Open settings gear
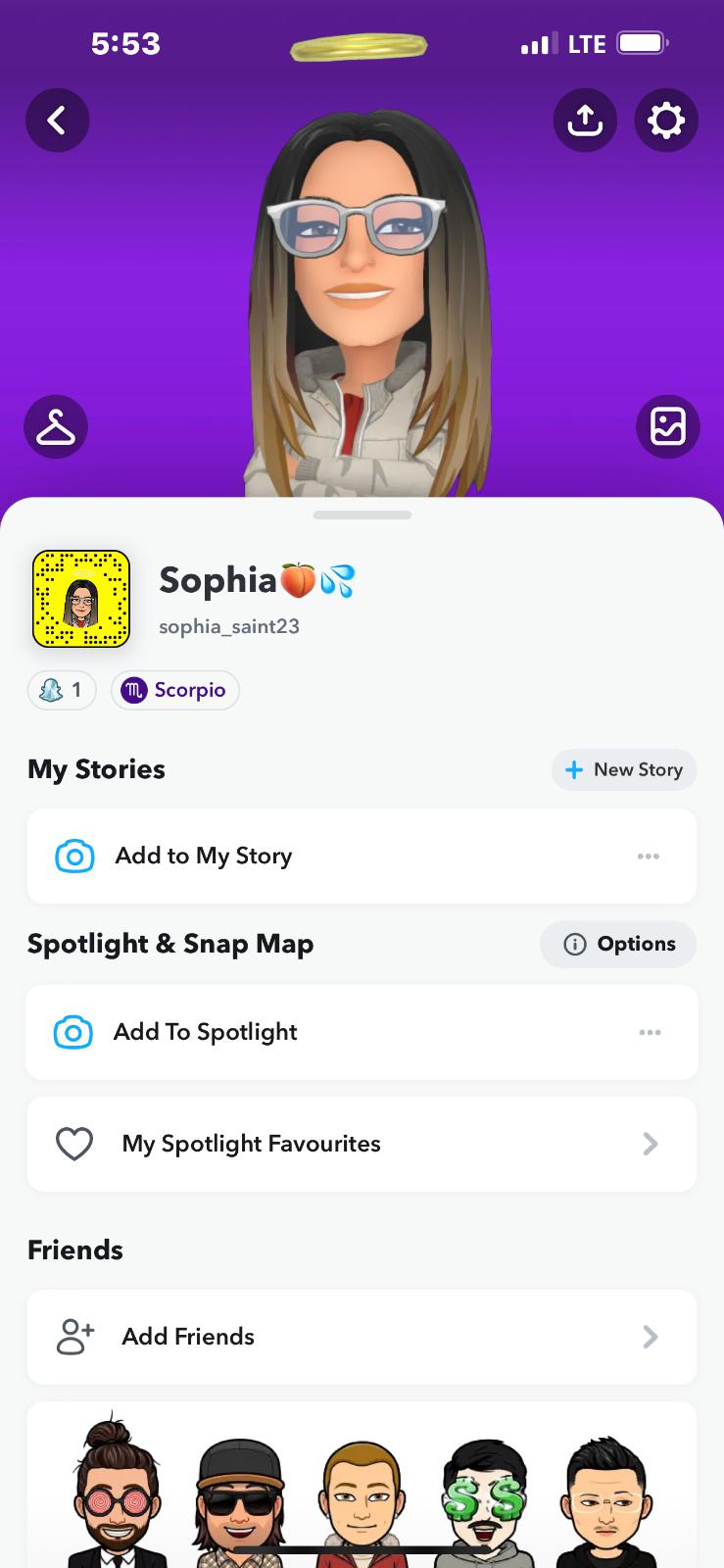This screenshot has width=724, height=1568. (666, 121)
